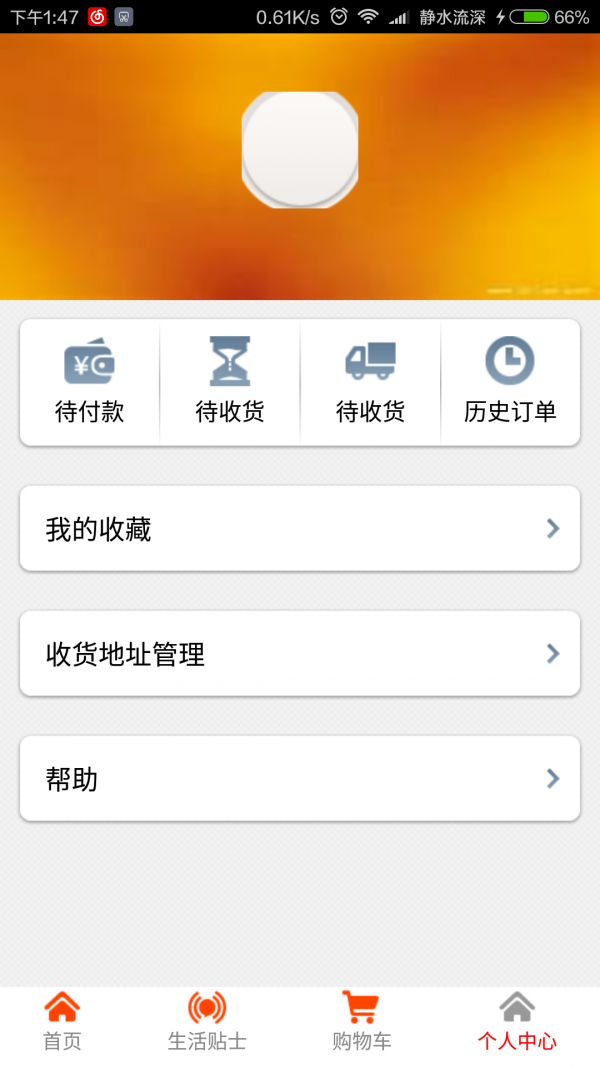
Task: Switch to the 生活贴士 tab
Action: 207,1022
